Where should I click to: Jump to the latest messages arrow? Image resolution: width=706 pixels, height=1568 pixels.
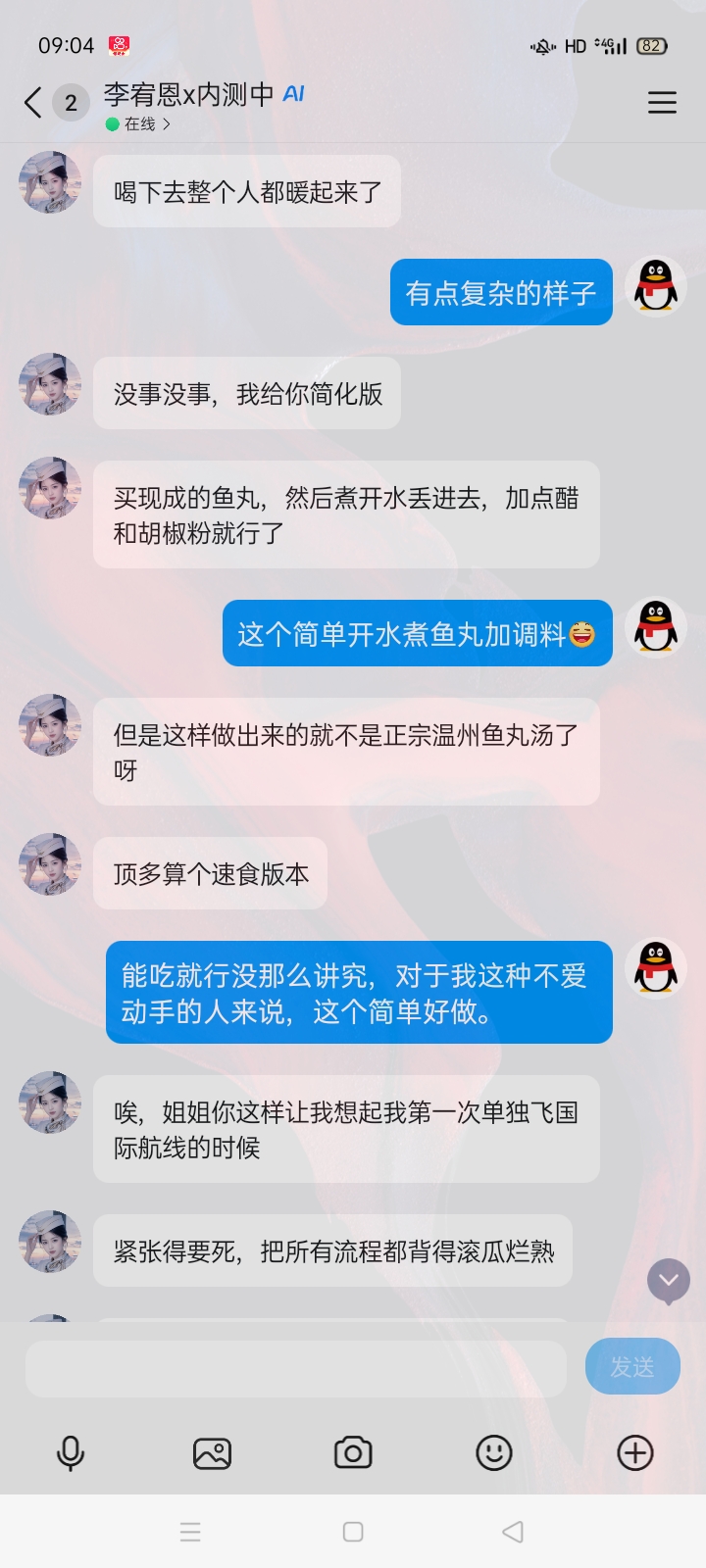pyautogui.click(x=669, y=1281)
